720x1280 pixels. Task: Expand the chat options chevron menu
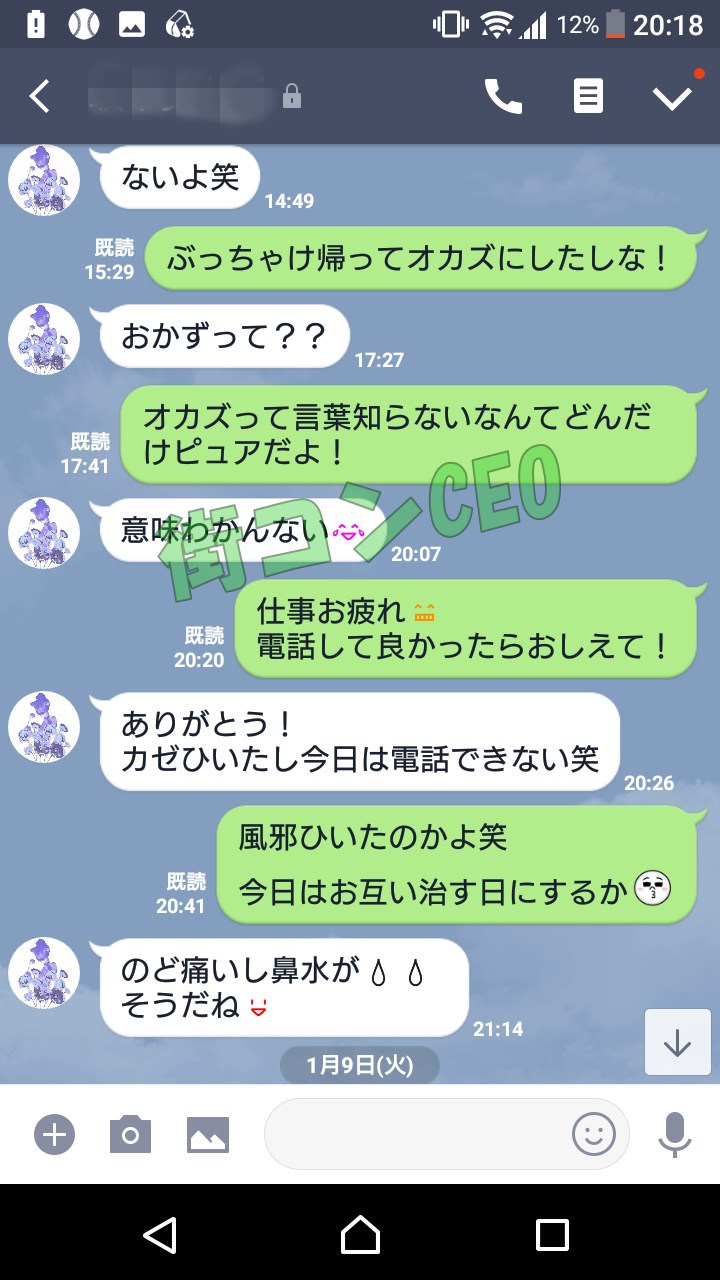coord(672,97)
